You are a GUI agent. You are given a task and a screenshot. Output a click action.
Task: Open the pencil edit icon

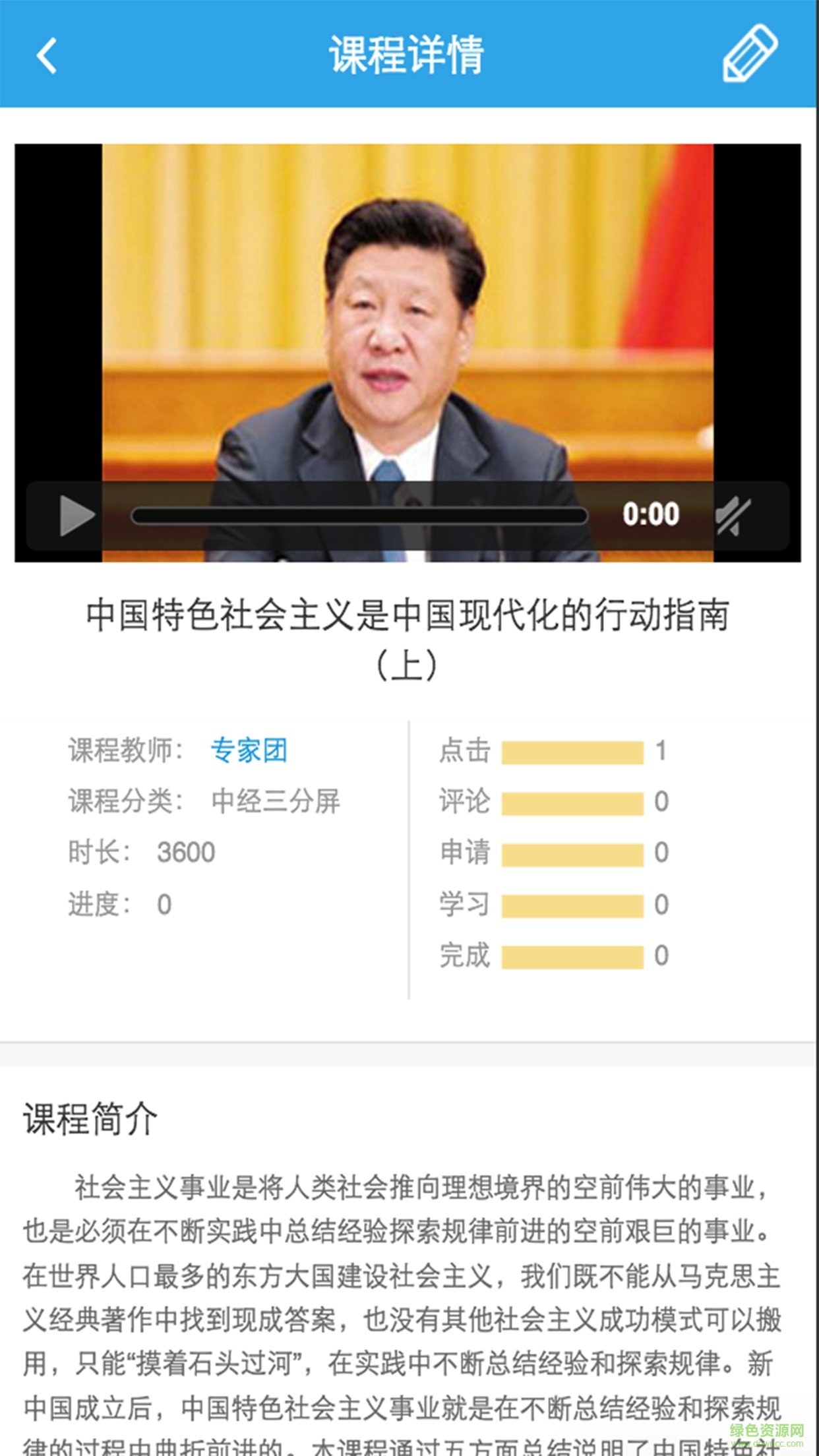(x=750, y=53)
